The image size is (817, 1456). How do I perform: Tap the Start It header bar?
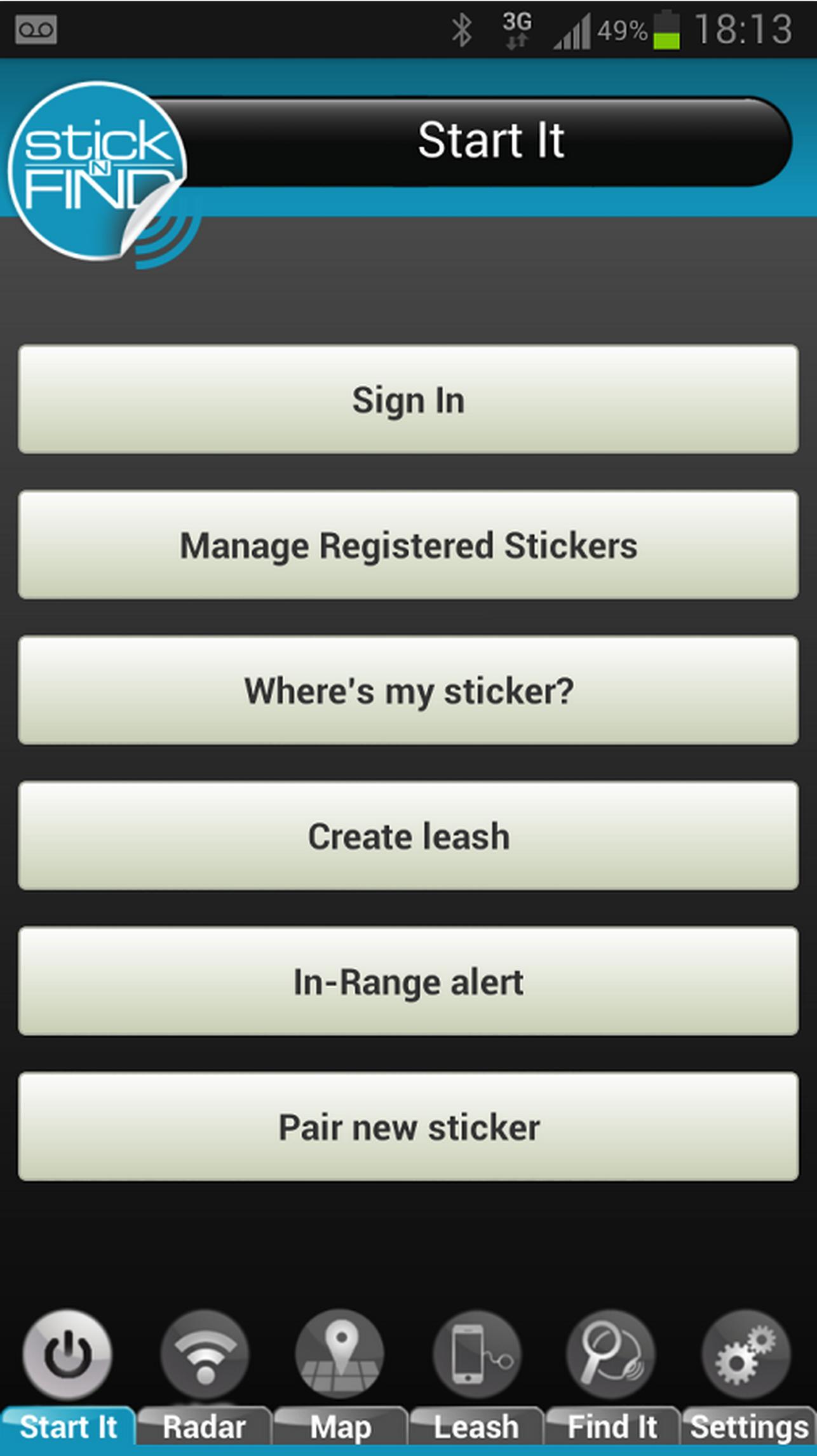pyautogui.click(x=492, y=140)
